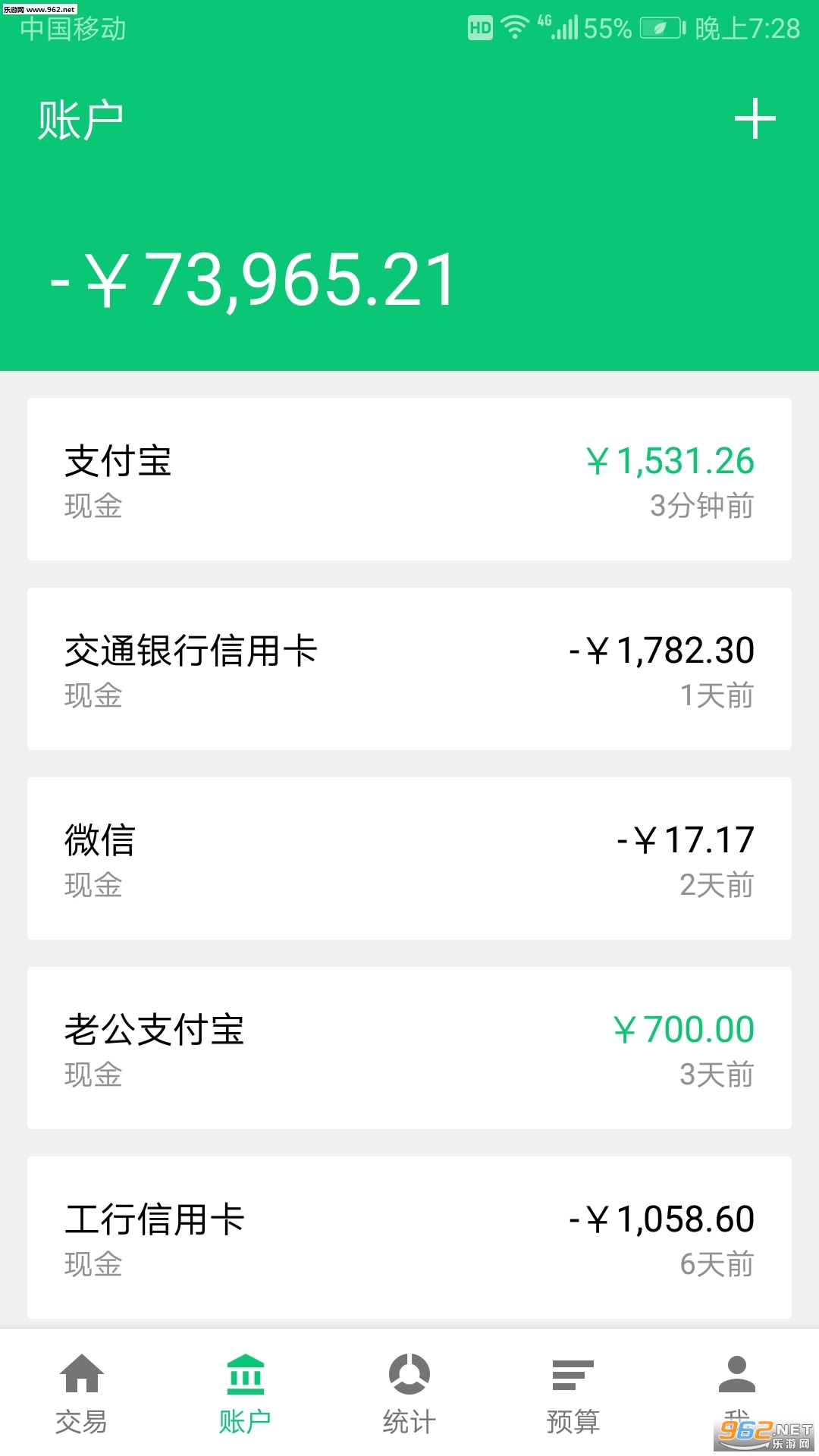Open the 工行信用卡 account card
The width and height of the screenshot is (819, 1456).
(409, 1238)
